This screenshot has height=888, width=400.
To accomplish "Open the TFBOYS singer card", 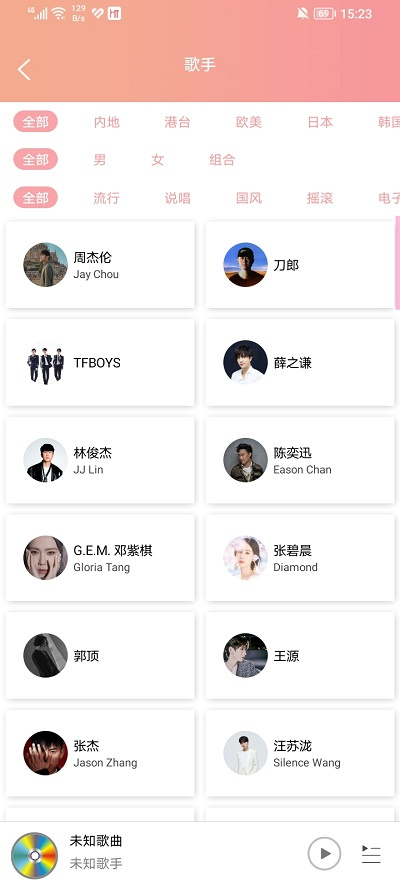I will 100,362.
